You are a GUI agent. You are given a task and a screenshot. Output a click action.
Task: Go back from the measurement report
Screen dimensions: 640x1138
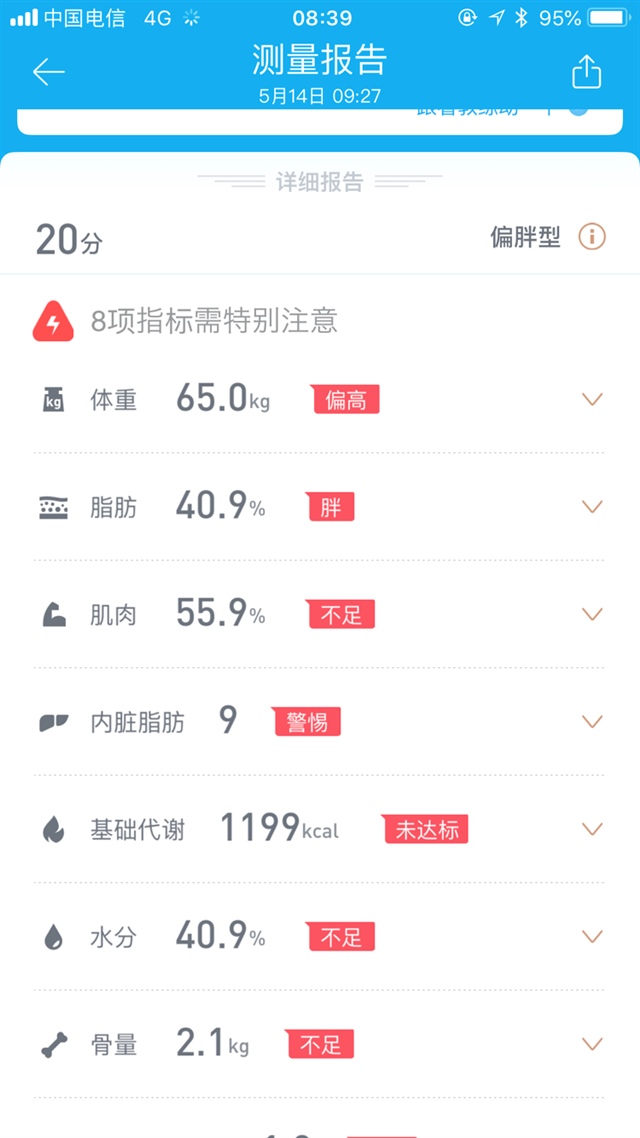(48, 72)
